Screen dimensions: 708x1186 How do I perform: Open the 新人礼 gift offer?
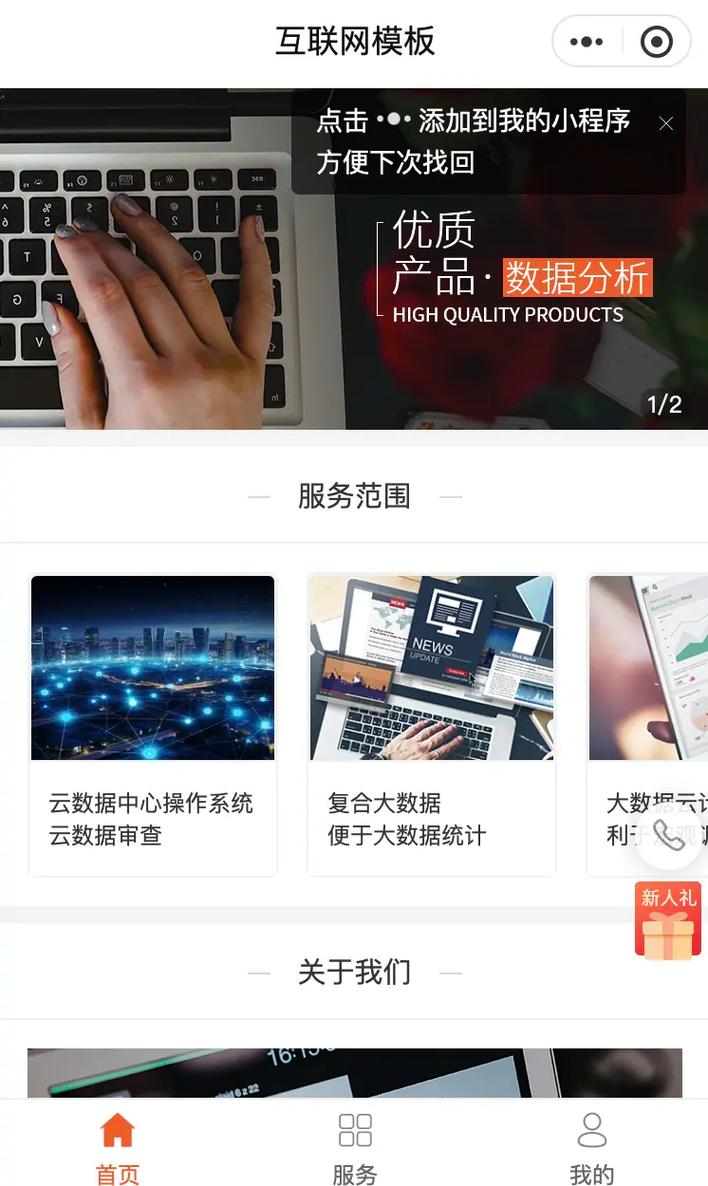668,921
